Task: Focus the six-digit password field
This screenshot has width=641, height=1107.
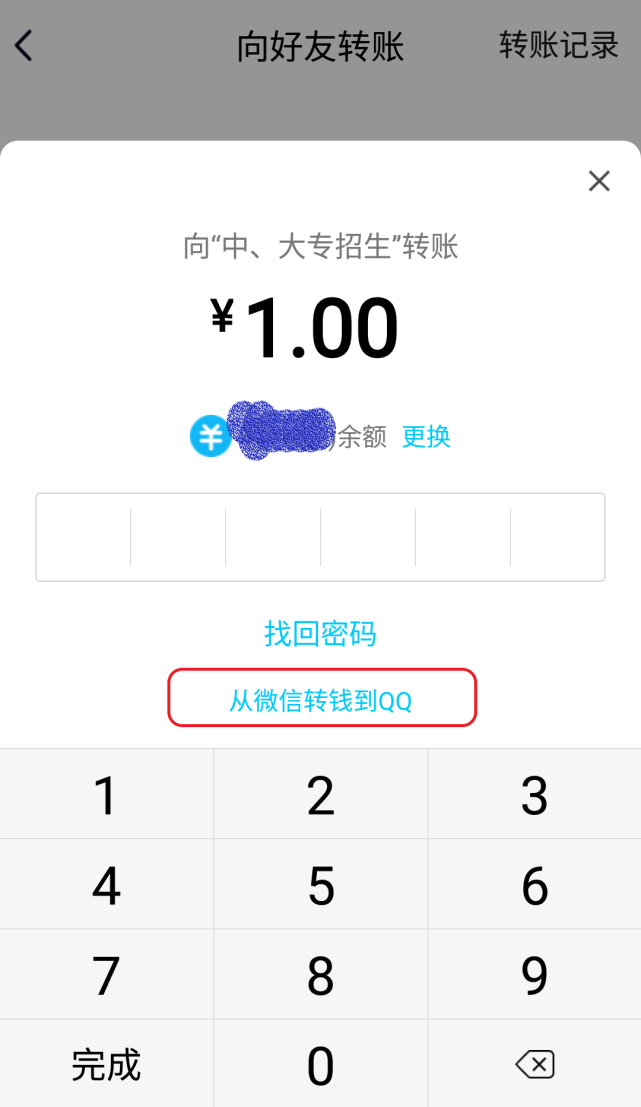Action: (x=320, y=537)
